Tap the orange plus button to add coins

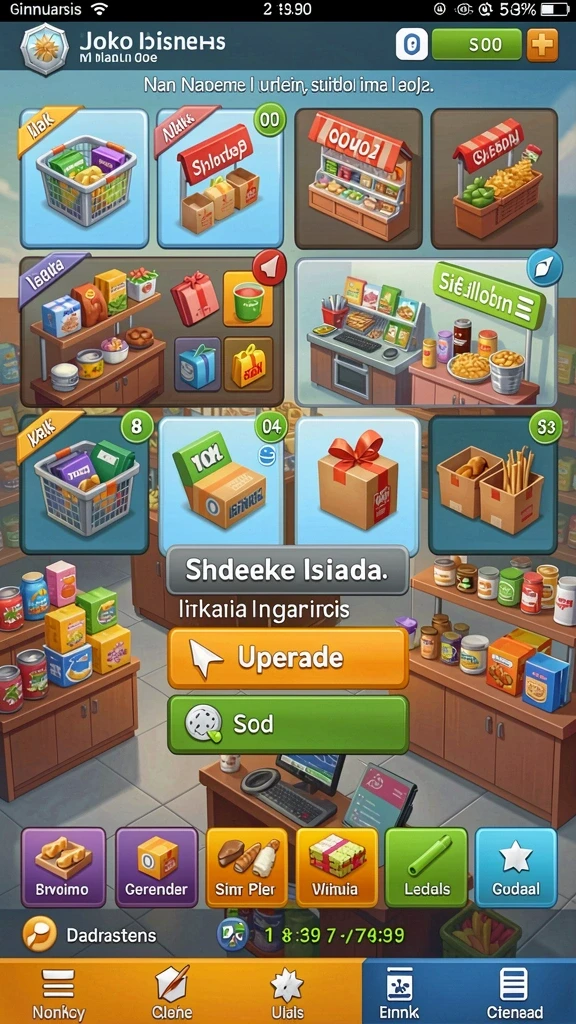542,44
